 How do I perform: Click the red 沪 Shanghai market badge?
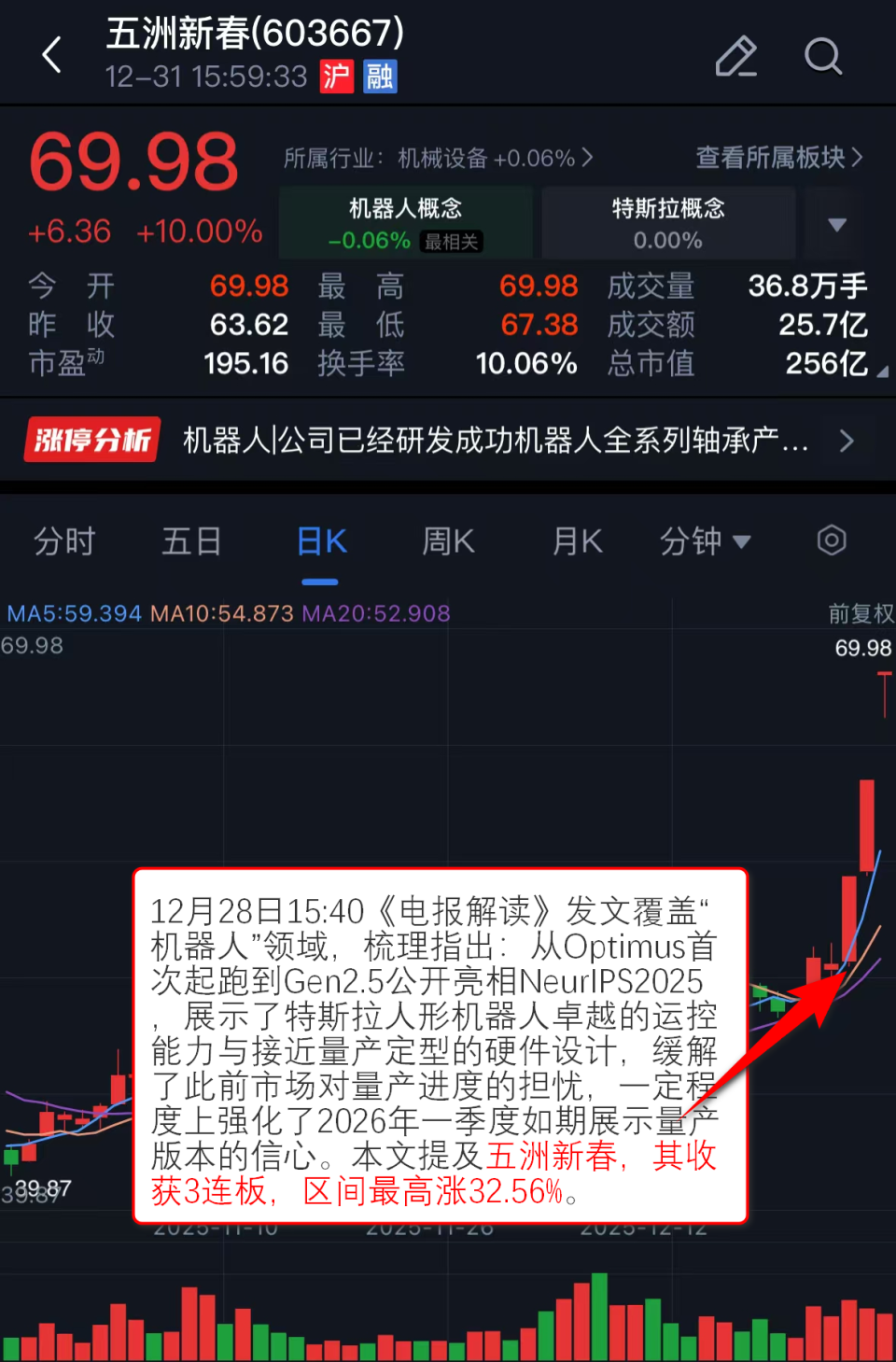point(335,77)
